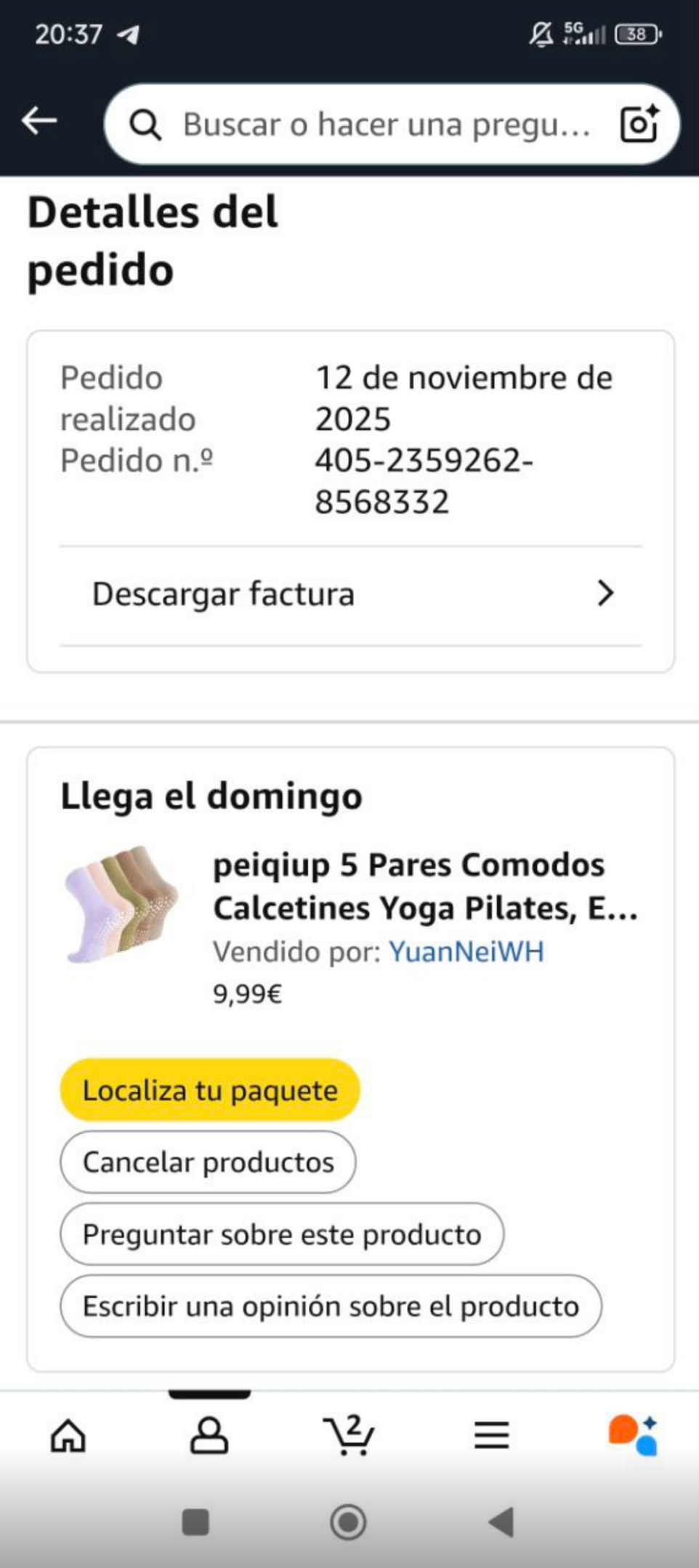Go back using the top arrow
The height and width of the screenshot is (1568, 699).
39,121
